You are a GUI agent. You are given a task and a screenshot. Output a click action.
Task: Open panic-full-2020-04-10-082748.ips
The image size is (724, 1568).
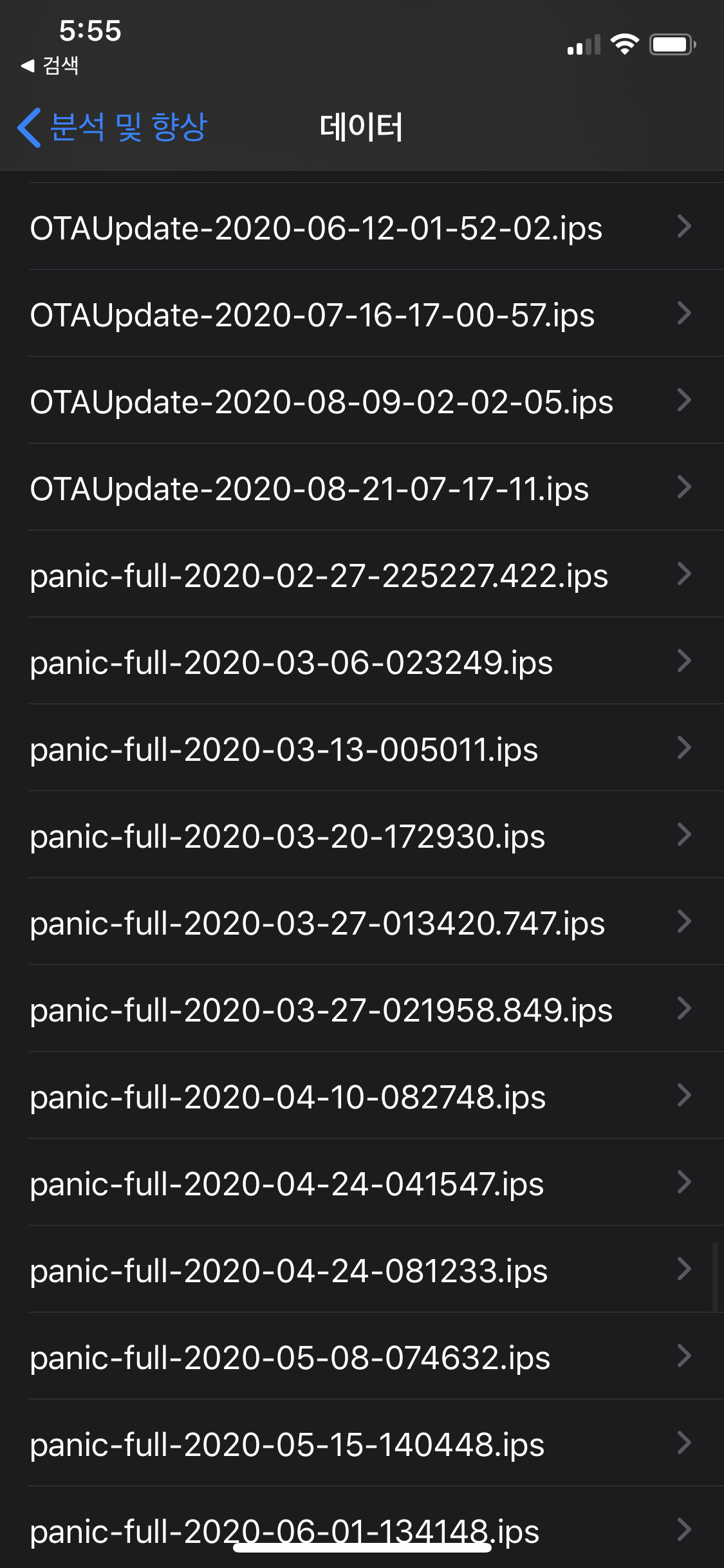[360, 1096]
